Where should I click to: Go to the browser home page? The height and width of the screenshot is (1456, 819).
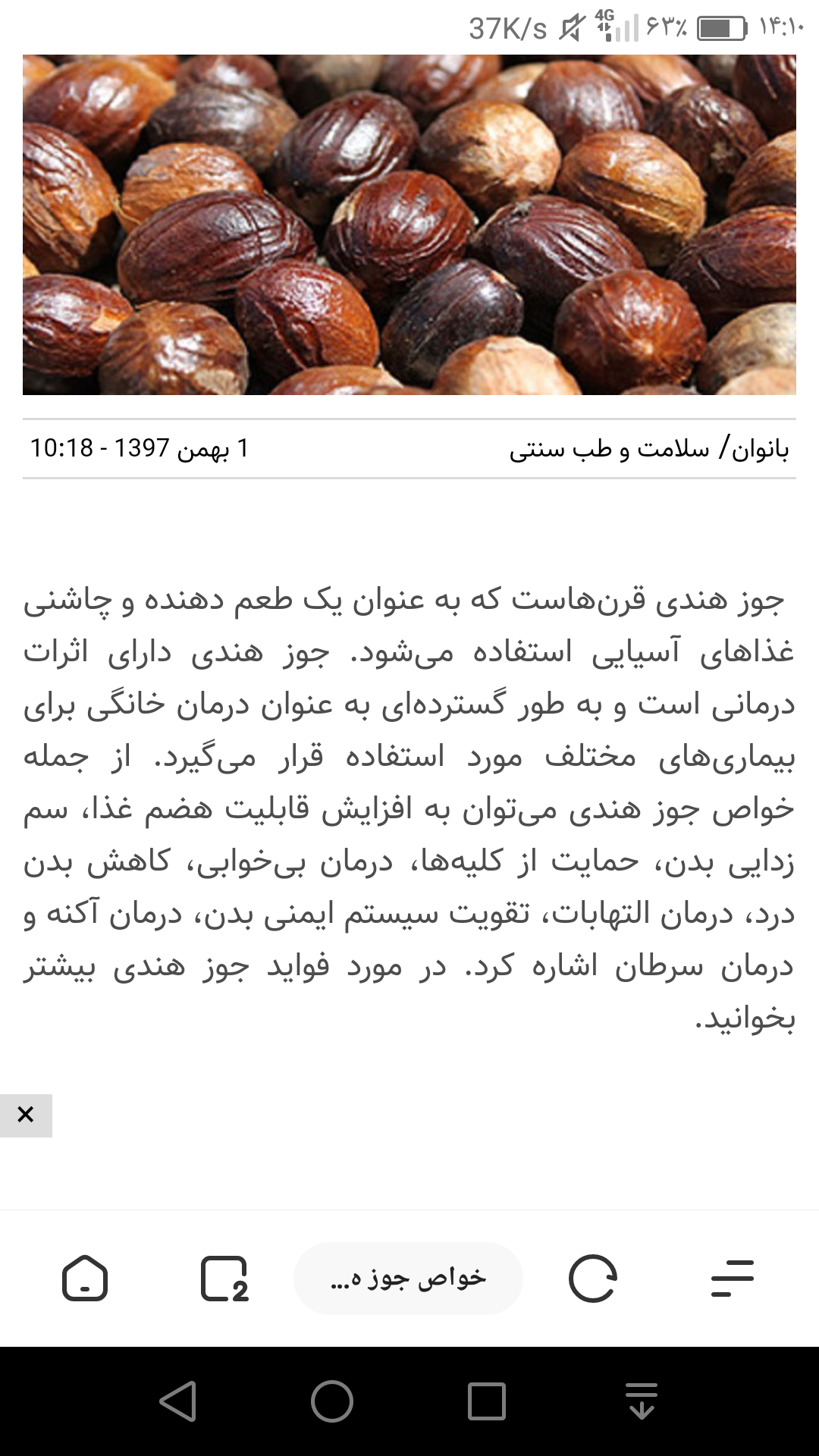(x=84, y=1279)
